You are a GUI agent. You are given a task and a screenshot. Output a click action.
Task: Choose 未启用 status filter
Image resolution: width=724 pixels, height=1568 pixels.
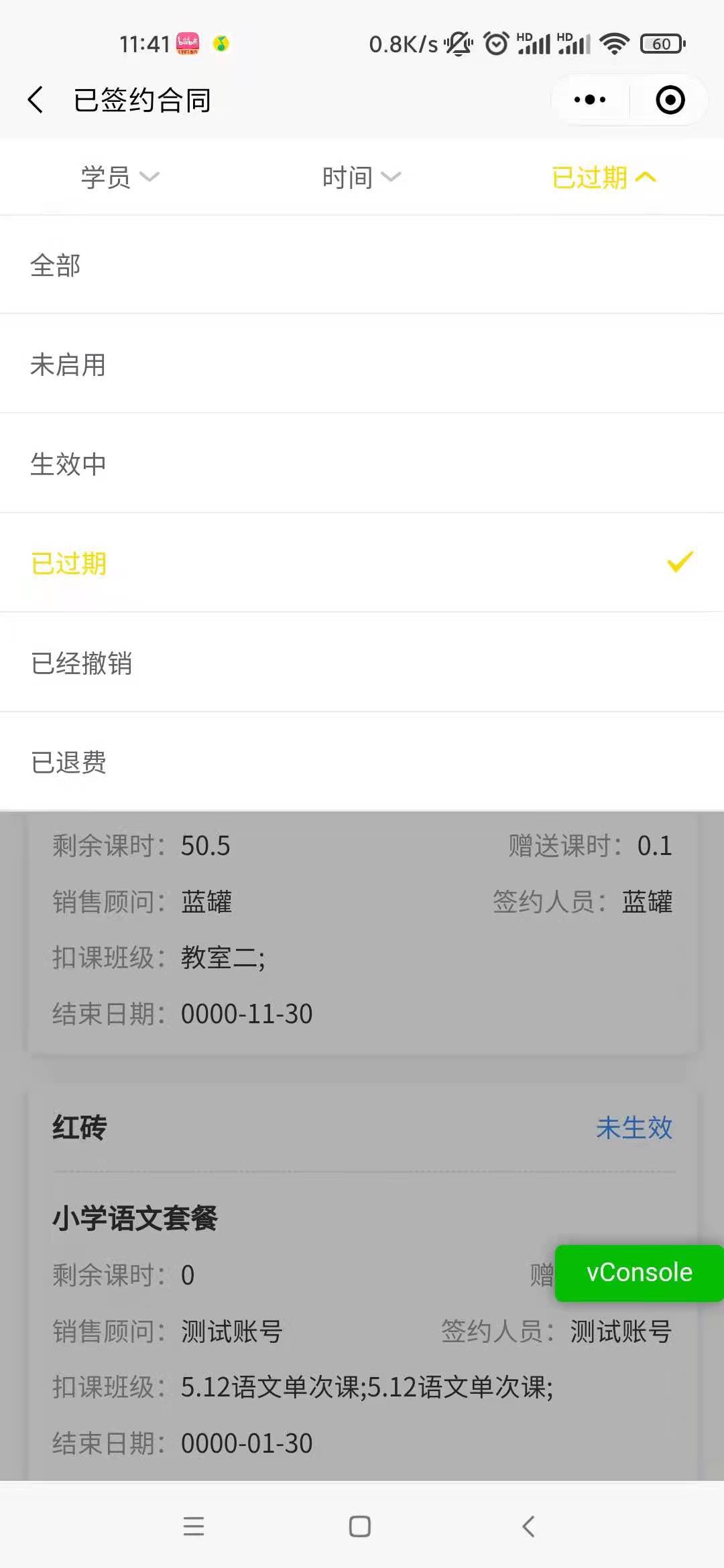[362, 365]
